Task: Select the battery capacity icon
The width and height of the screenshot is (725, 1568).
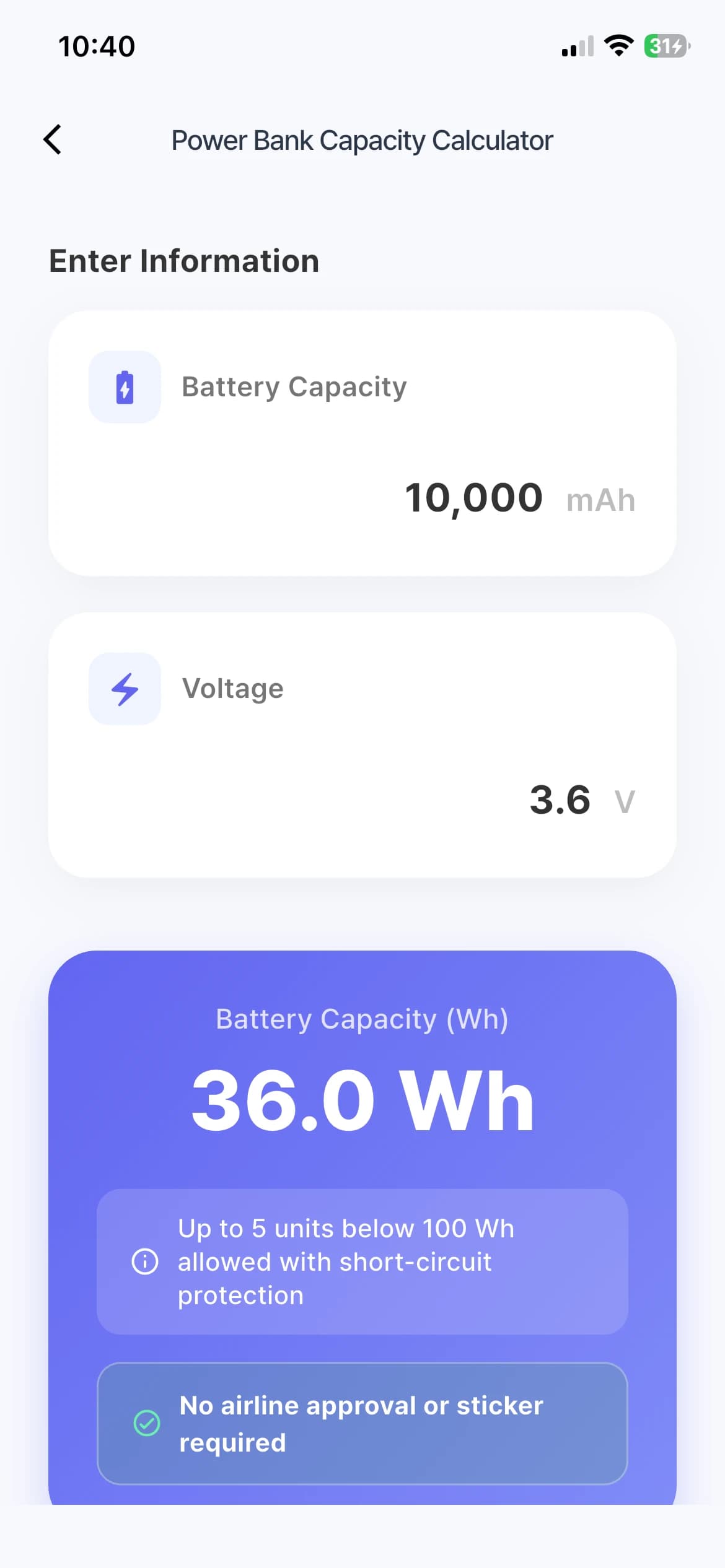Action: [125, 386]
